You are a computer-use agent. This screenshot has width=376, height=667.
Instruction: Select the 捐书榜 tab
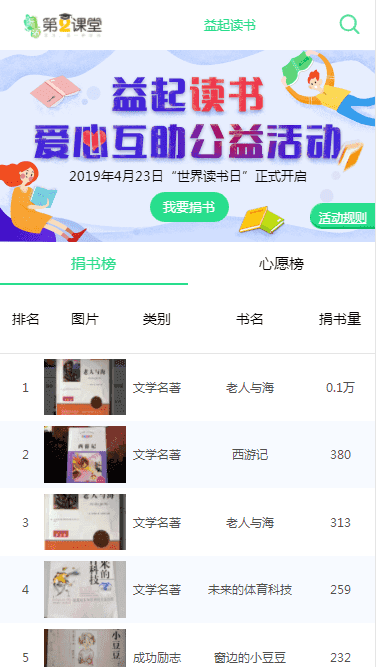94,264
